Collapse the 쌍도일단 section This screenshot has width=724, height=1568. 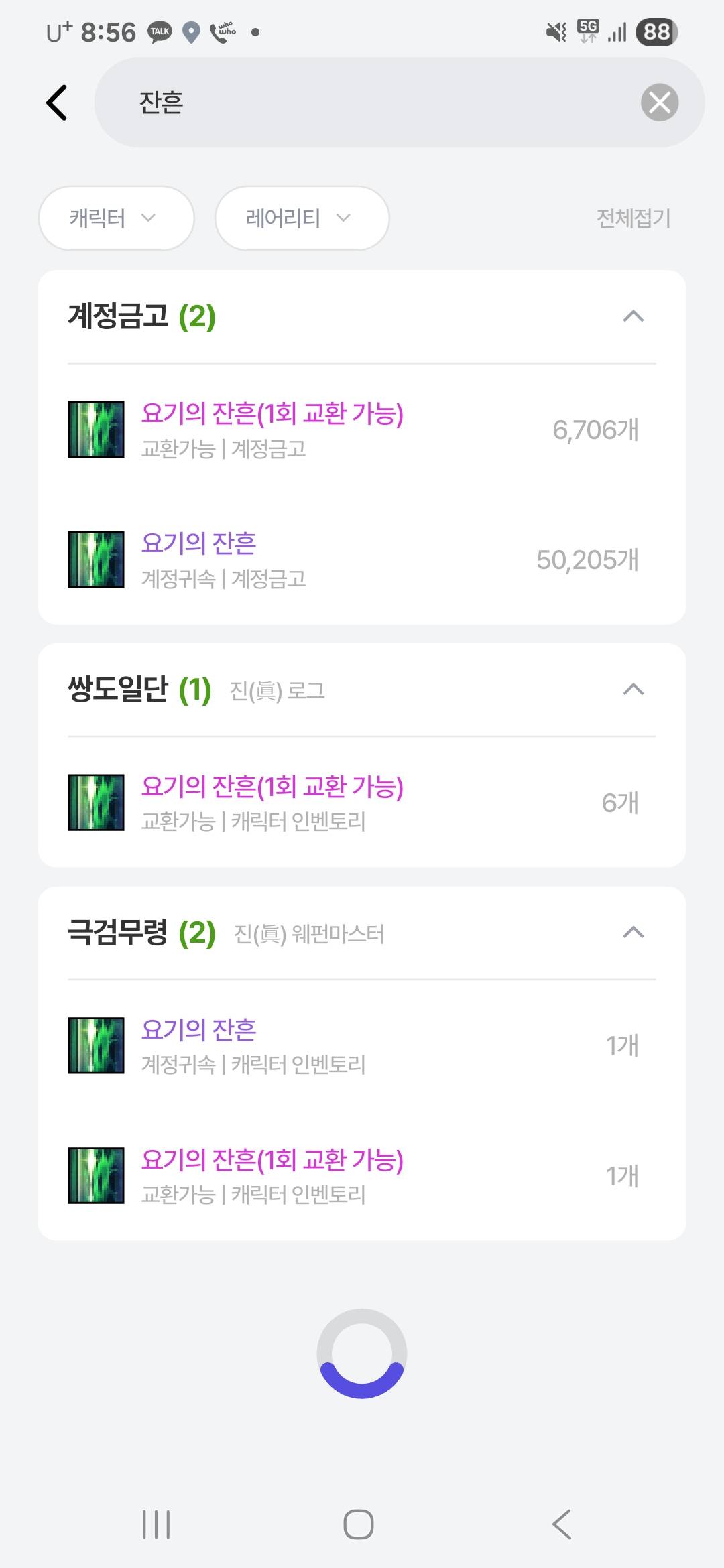click(x=633, y=690)
